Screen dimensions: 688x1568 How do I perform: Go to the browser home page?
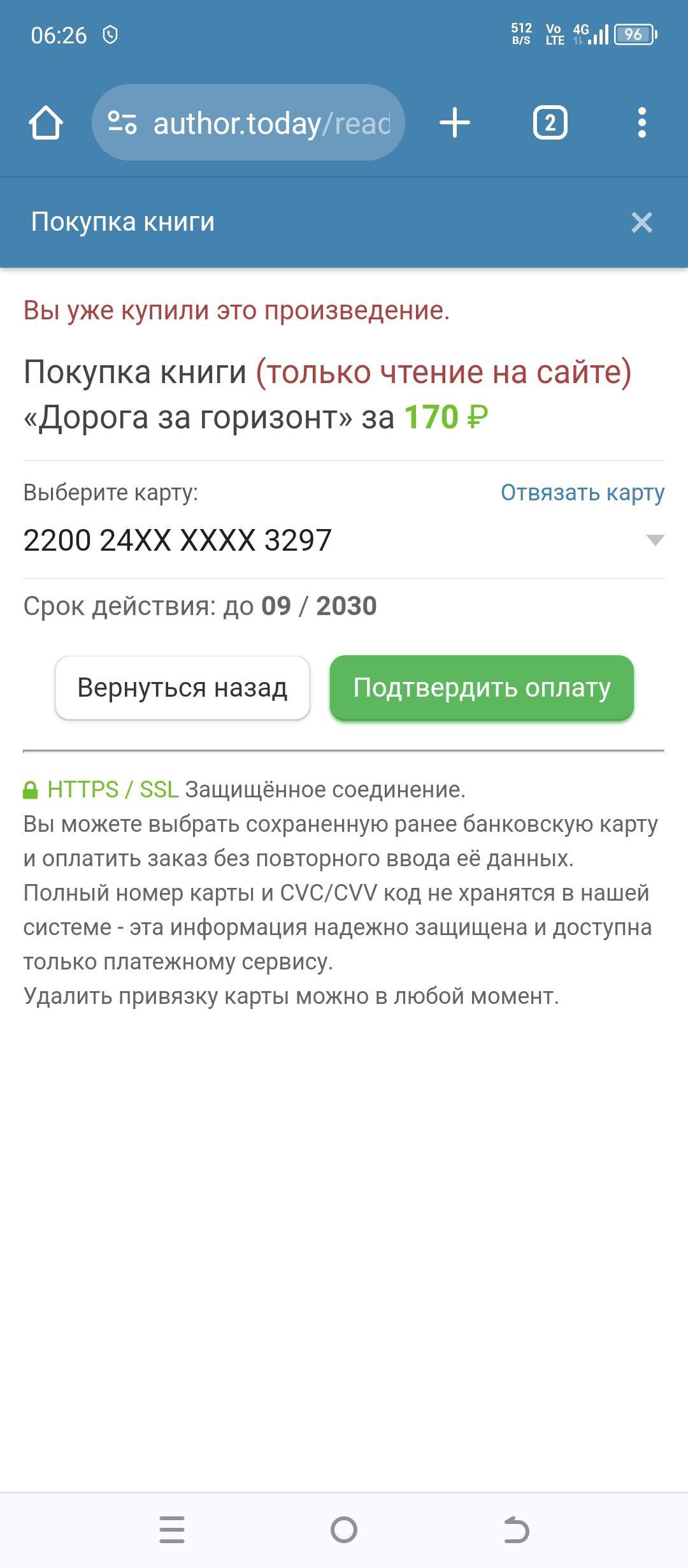tap(46, 122)
